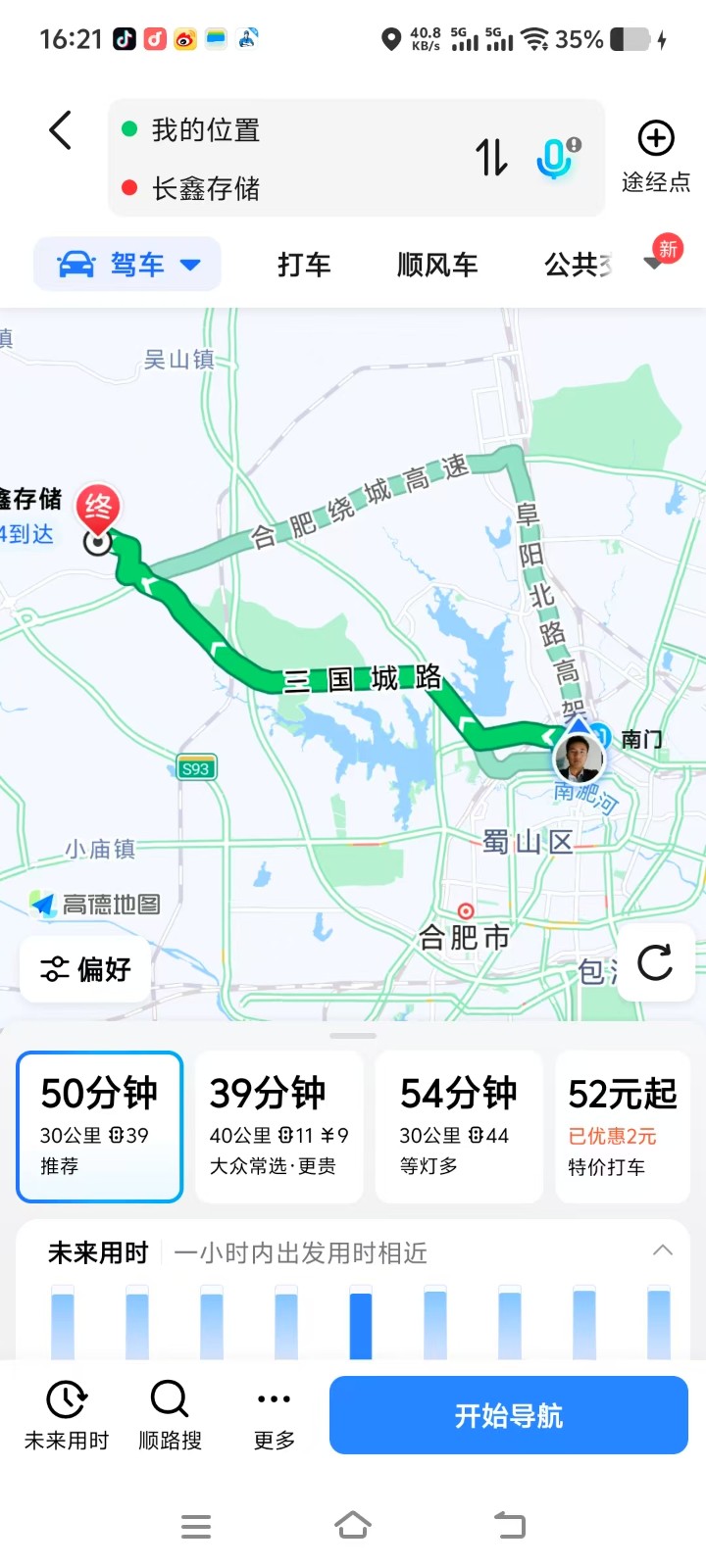Select the 54分钟 route option

tap(459, 1126)
